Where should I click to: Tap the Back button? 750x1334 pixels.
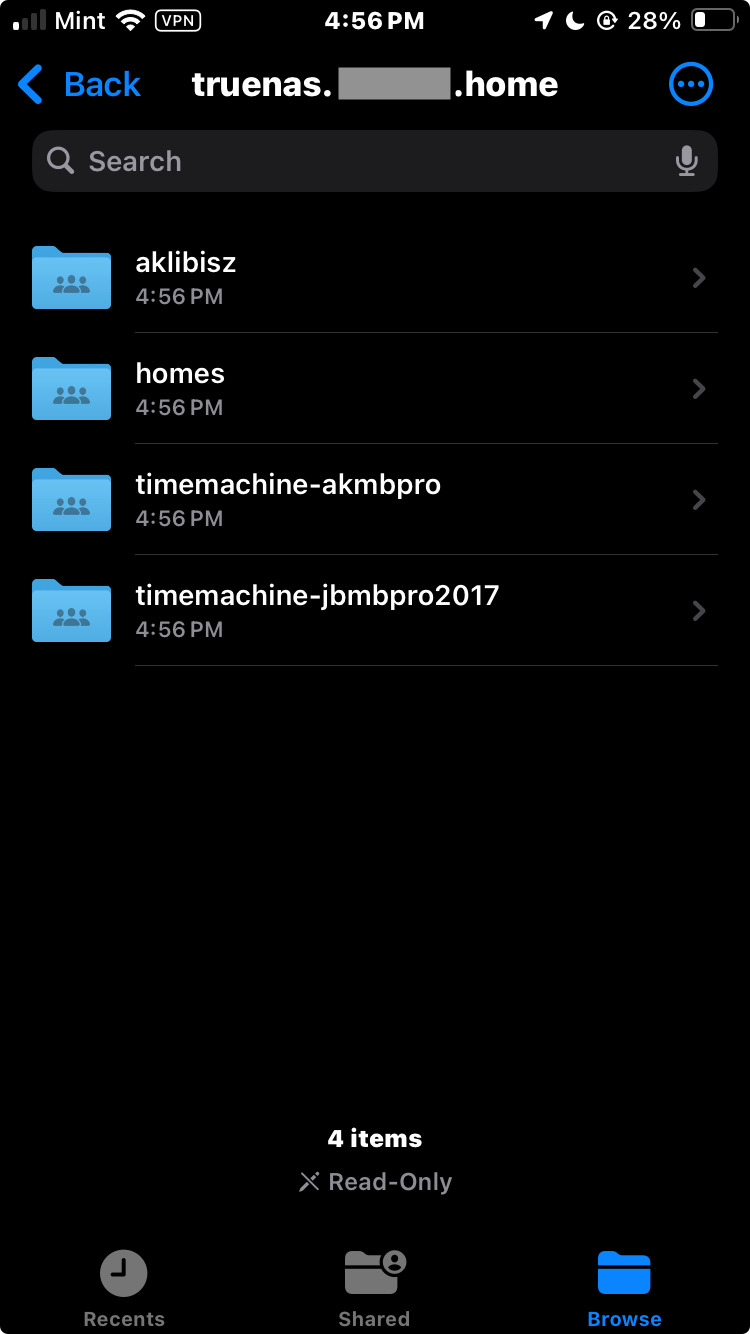click(x=80, y=84)
